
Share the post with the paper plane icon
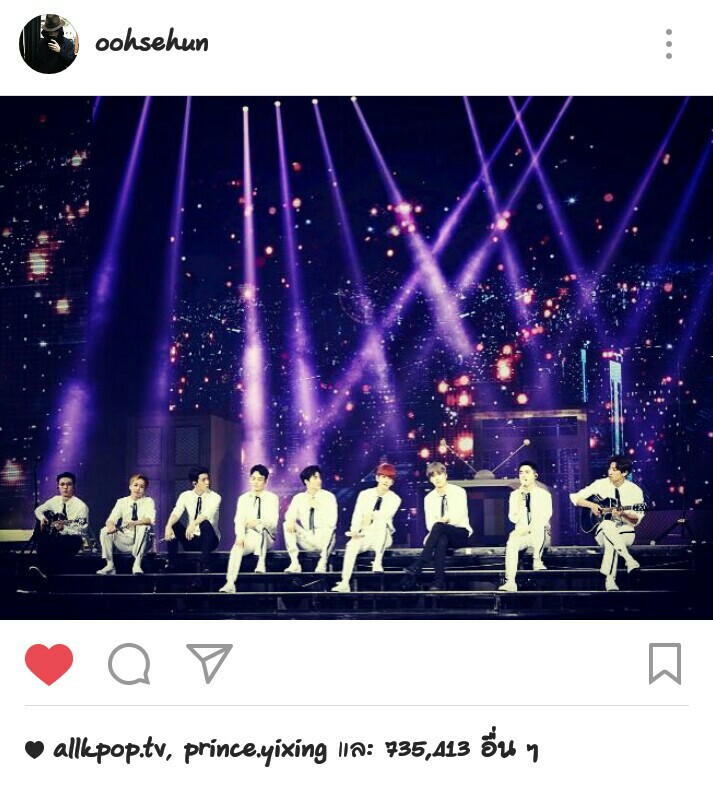pos(209,663)
